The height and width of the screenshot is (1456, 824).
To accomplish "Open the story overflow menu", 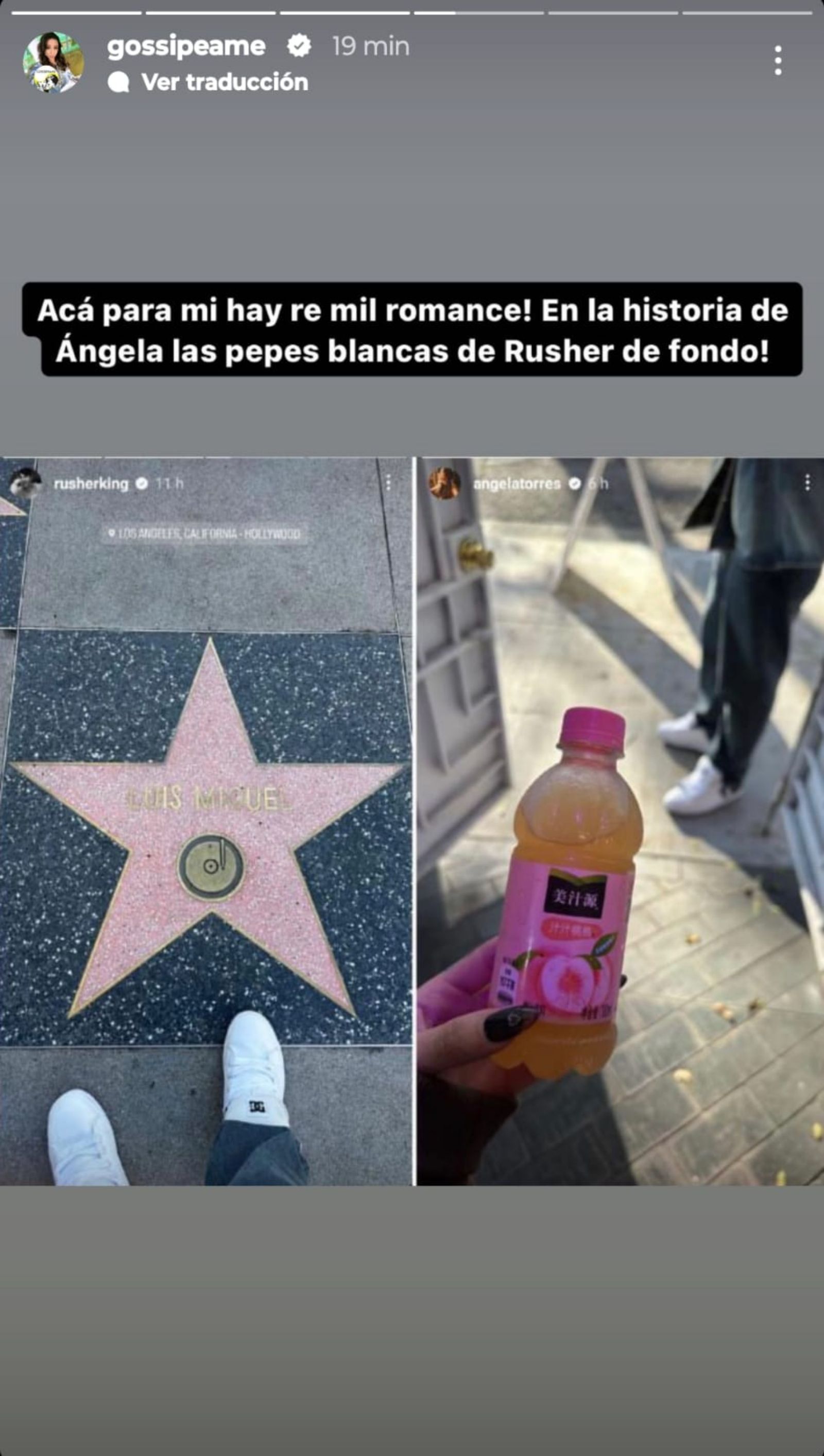I will (x=778, y=61).
